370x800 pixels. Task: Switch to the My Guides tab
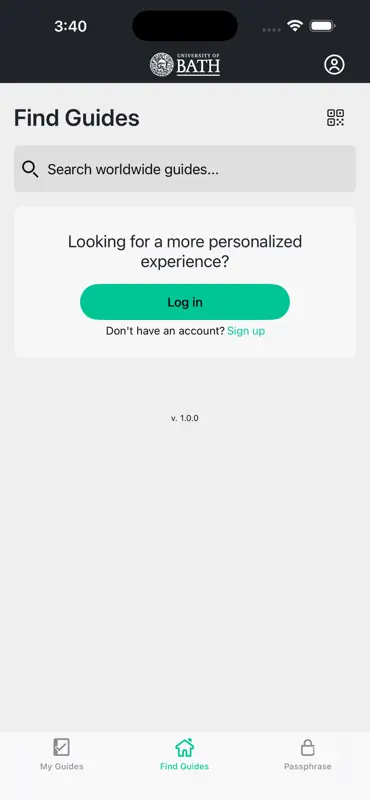coord(62,754)
